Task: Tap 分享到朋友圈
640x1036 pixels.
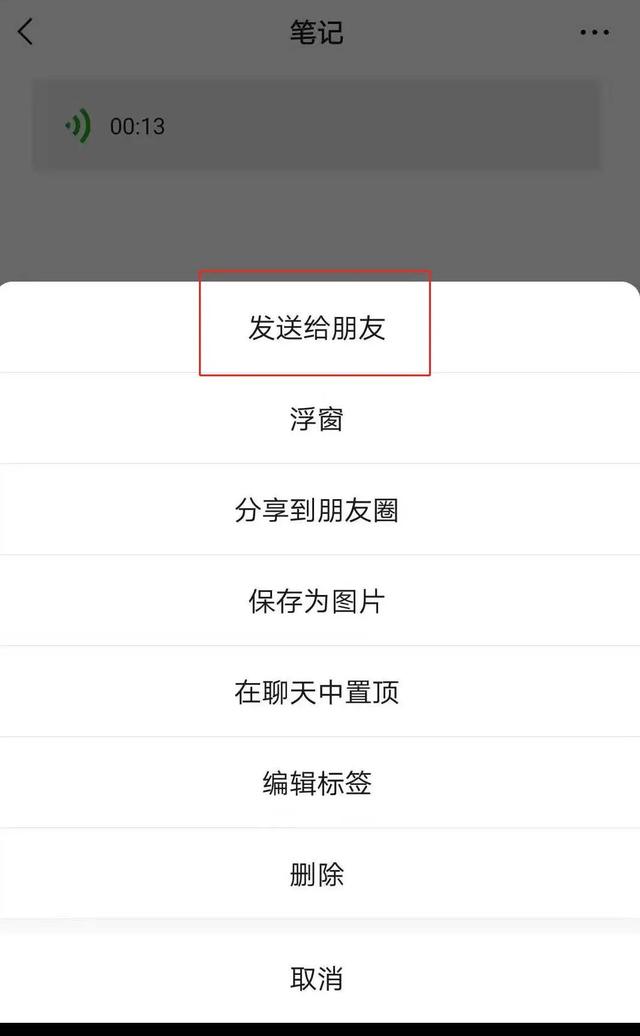Action: [320, 509]
